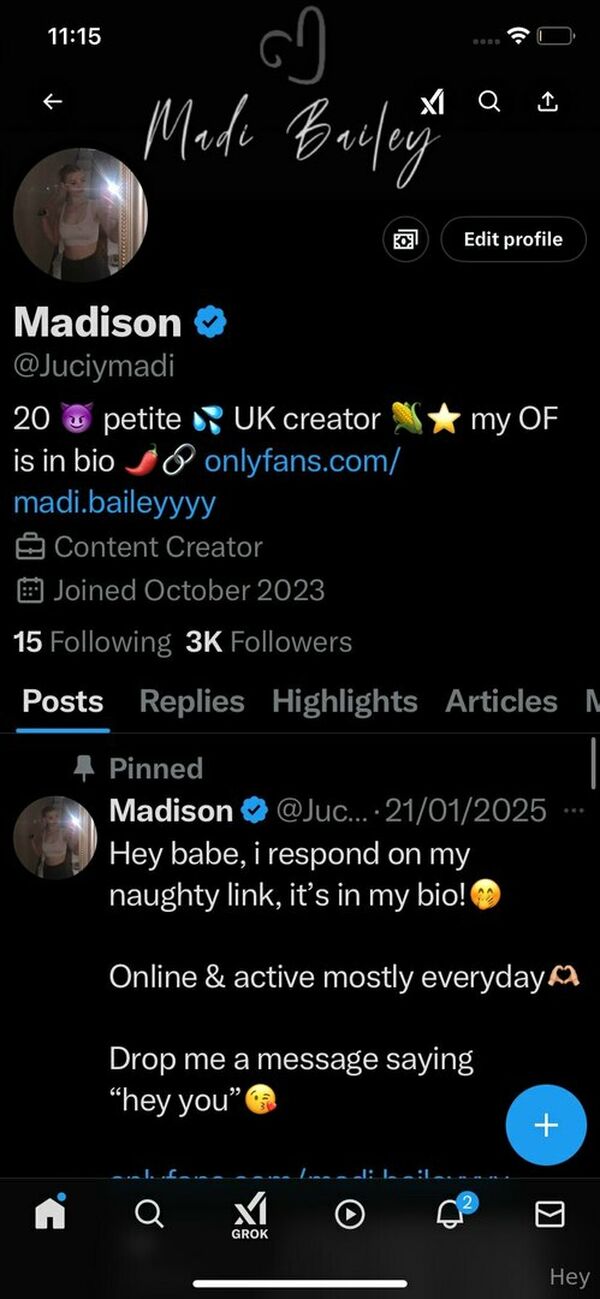Screen dimensions: 600x1299
Task: Open the Grok icon in header
Action: coord(431,101)
